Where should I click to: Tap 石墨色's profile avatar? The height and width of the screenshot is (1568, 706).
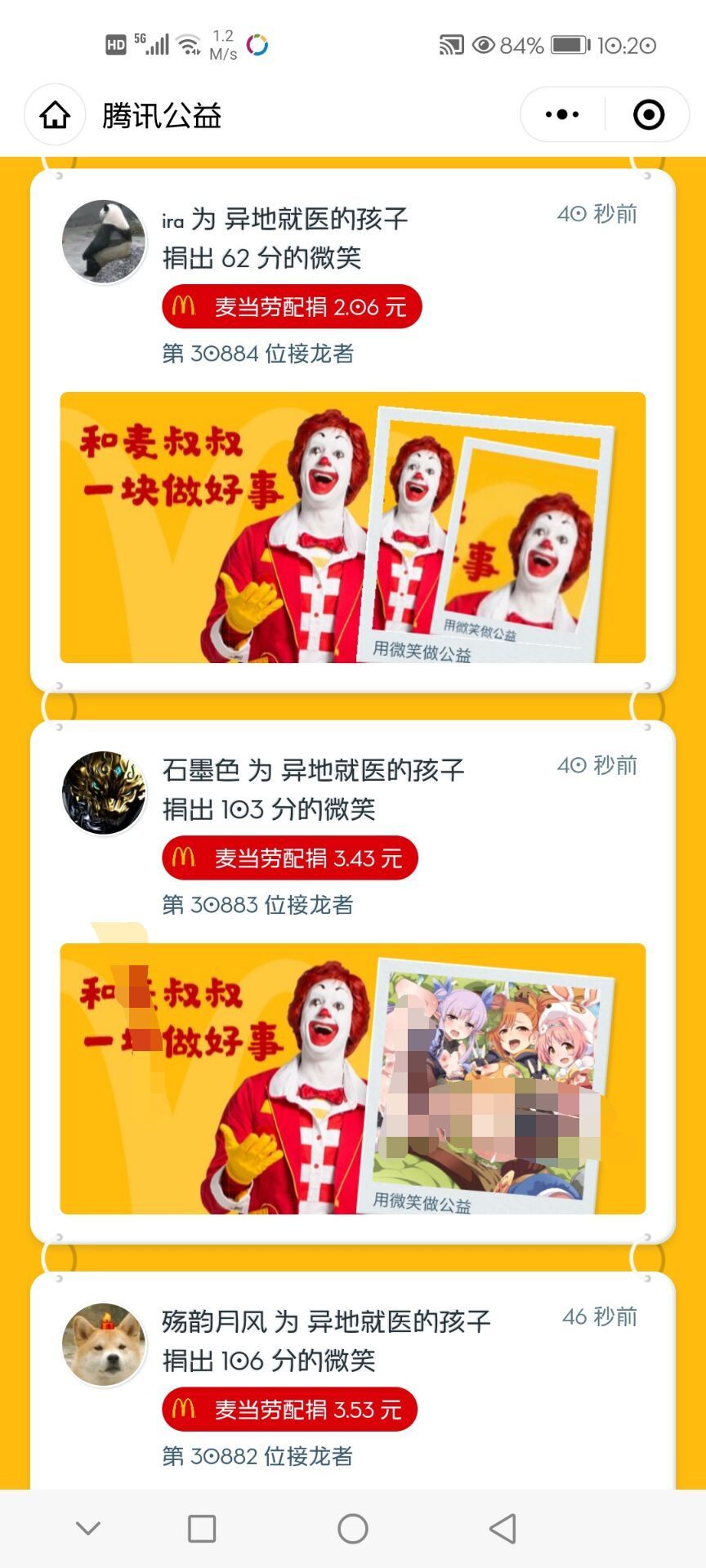click(x=104, y=793)
